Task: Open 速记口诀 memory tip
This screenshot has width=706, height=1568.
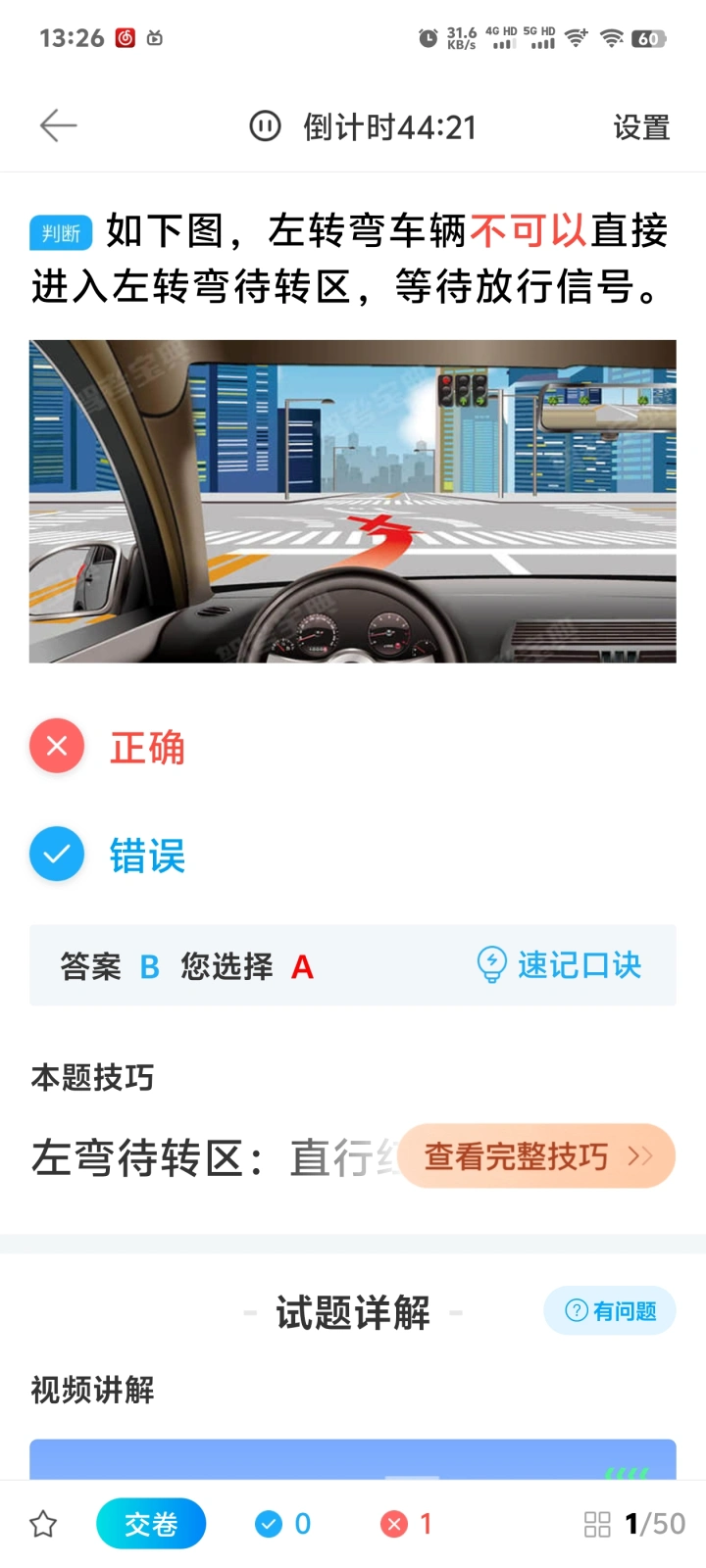Action: pyautogui.click(x=559, y=965)
